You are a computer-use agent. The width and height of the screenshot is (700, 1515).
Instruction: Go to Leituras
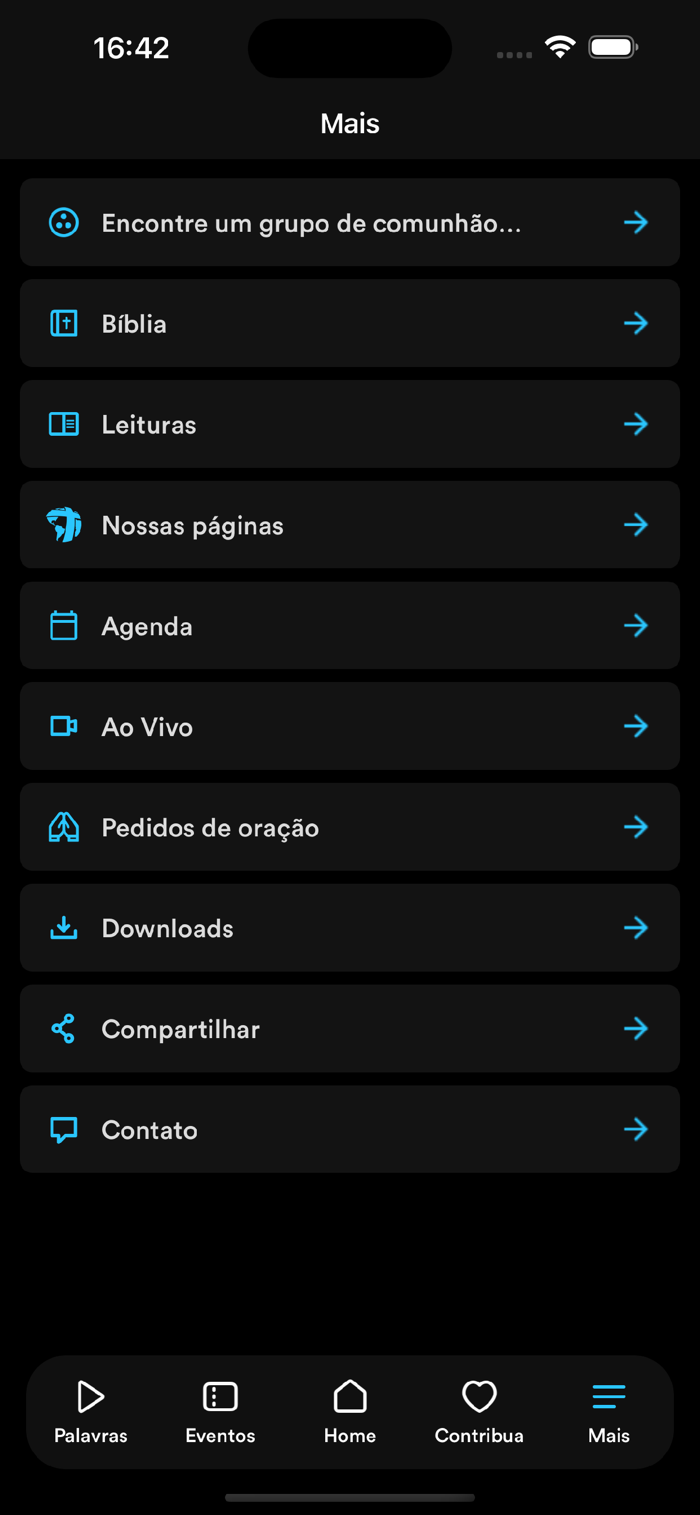pyautogui.click(x=349, y=424)
